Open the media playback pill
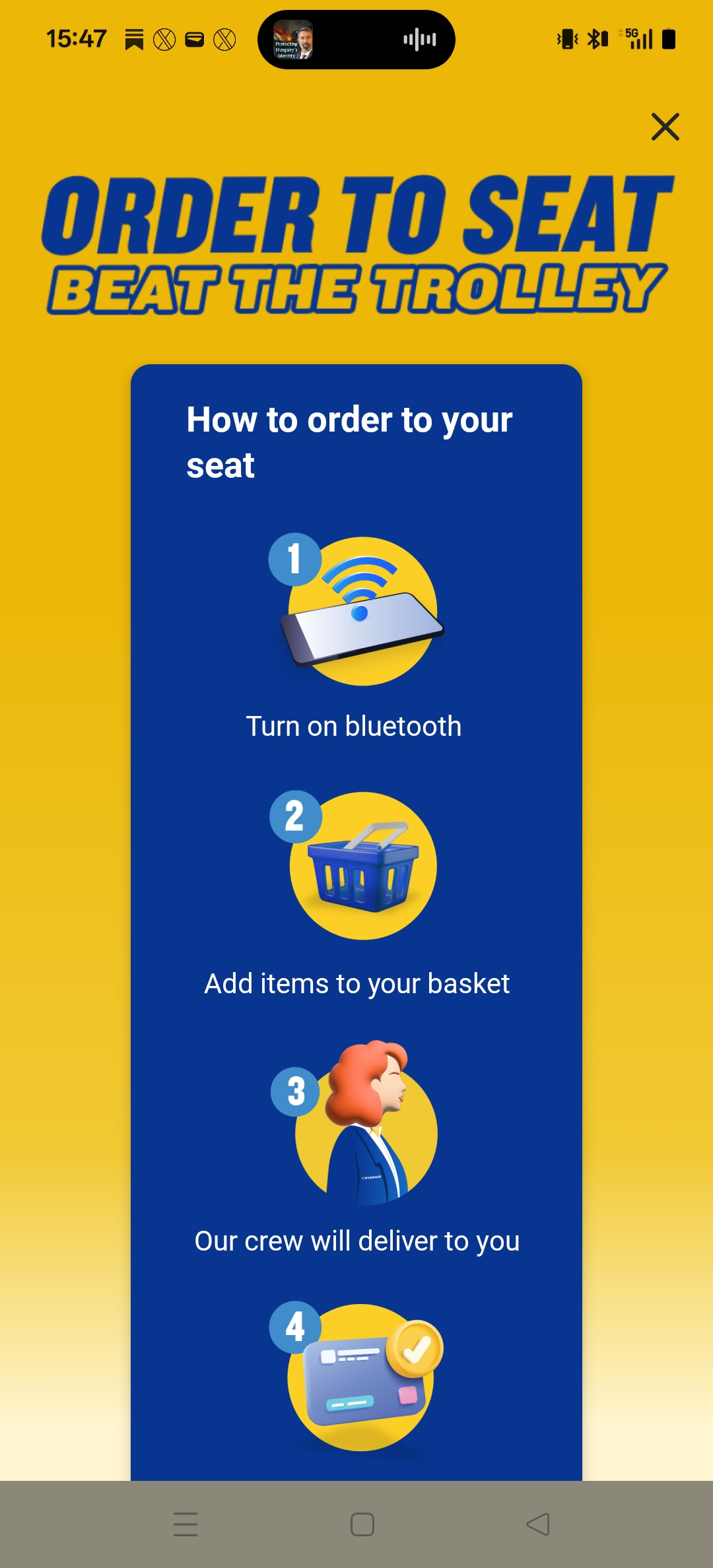This screenshot has width=713, height=1568. 356,40
